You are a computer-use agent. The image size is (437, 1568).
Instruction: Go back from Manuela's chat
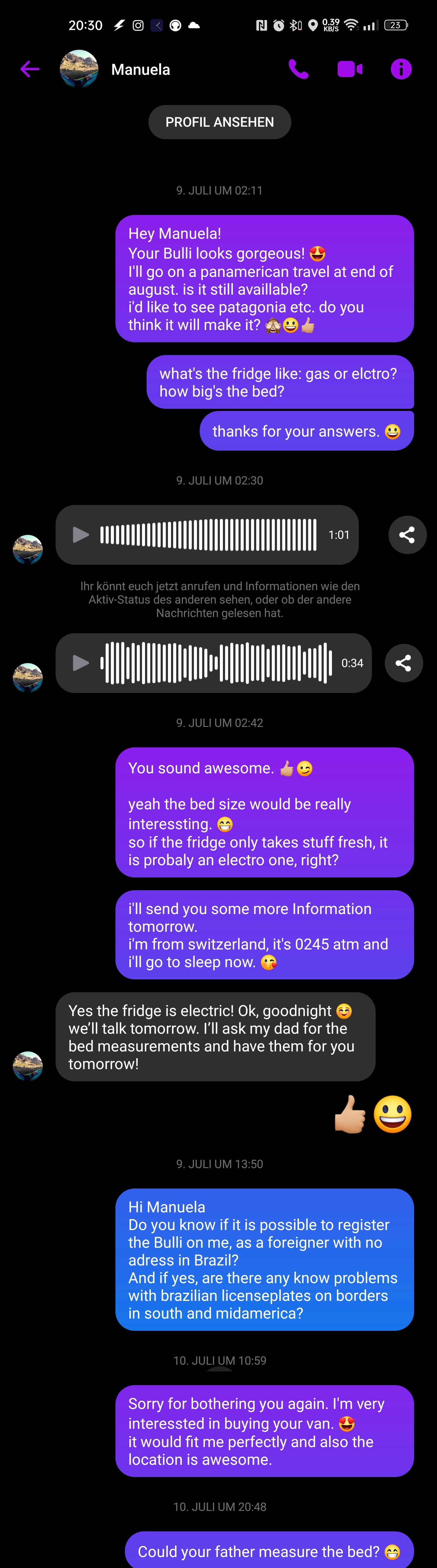[x=29, y=69]
